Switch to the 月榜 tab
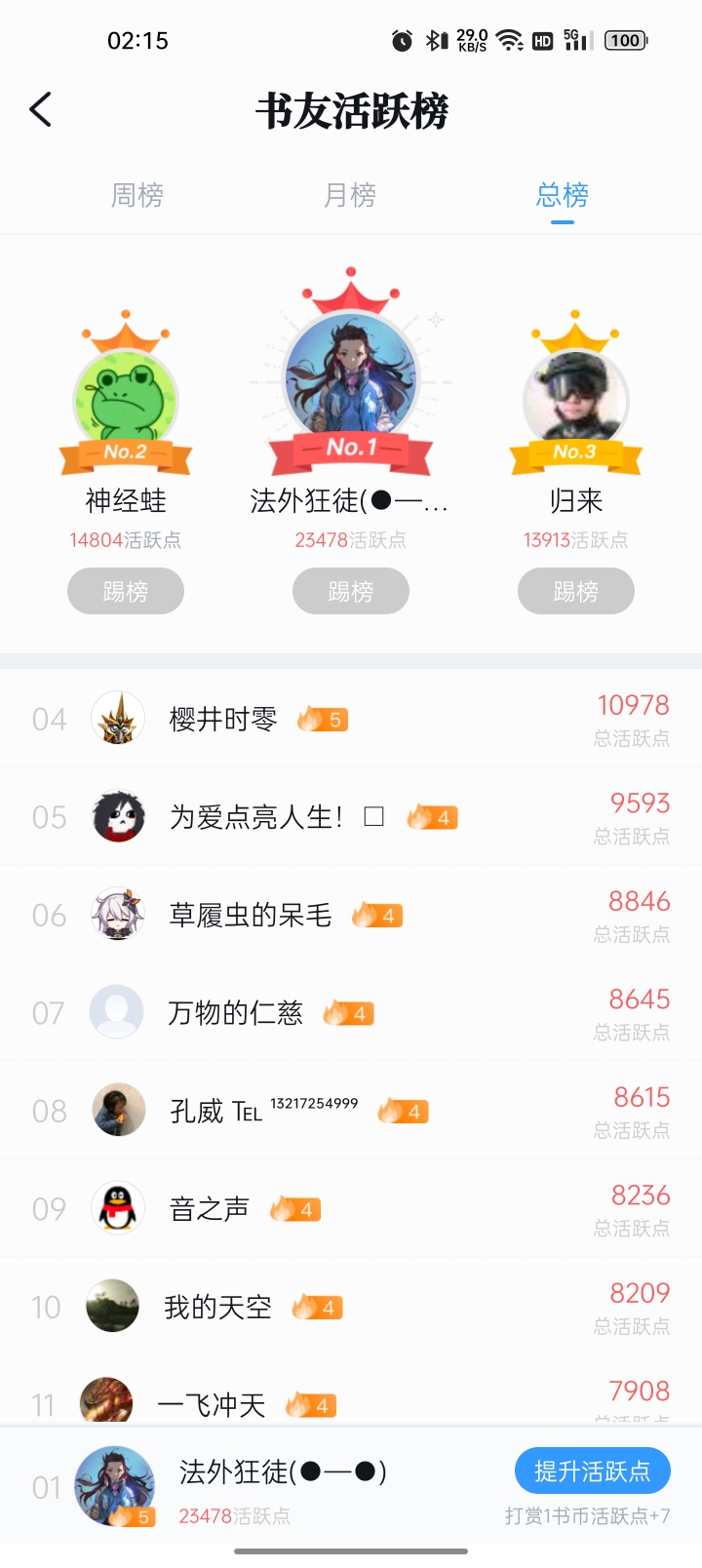The width and height of the screenshot is (702, 1568). click(350, 195)
